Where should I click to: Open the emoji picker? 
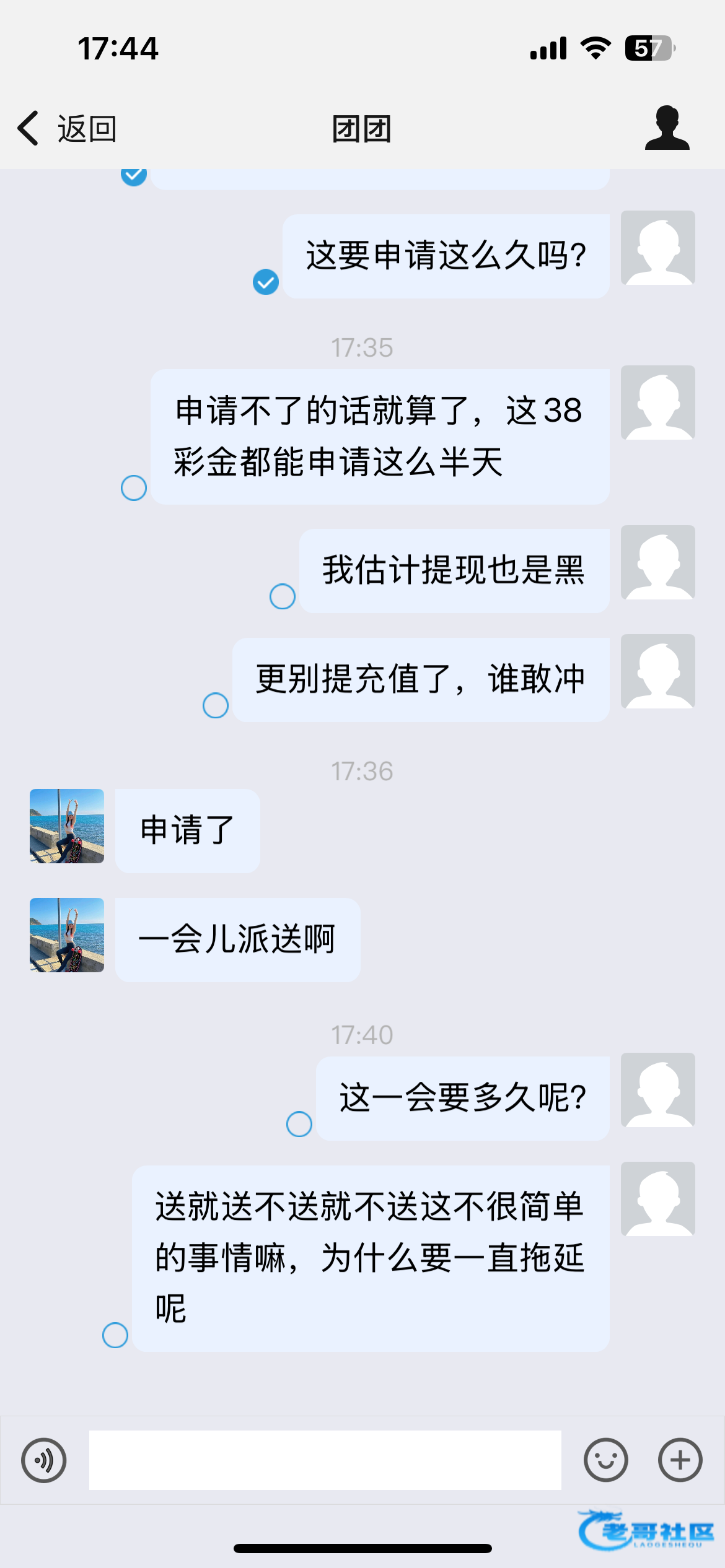pyautogui.click(x=605, y=1460)
